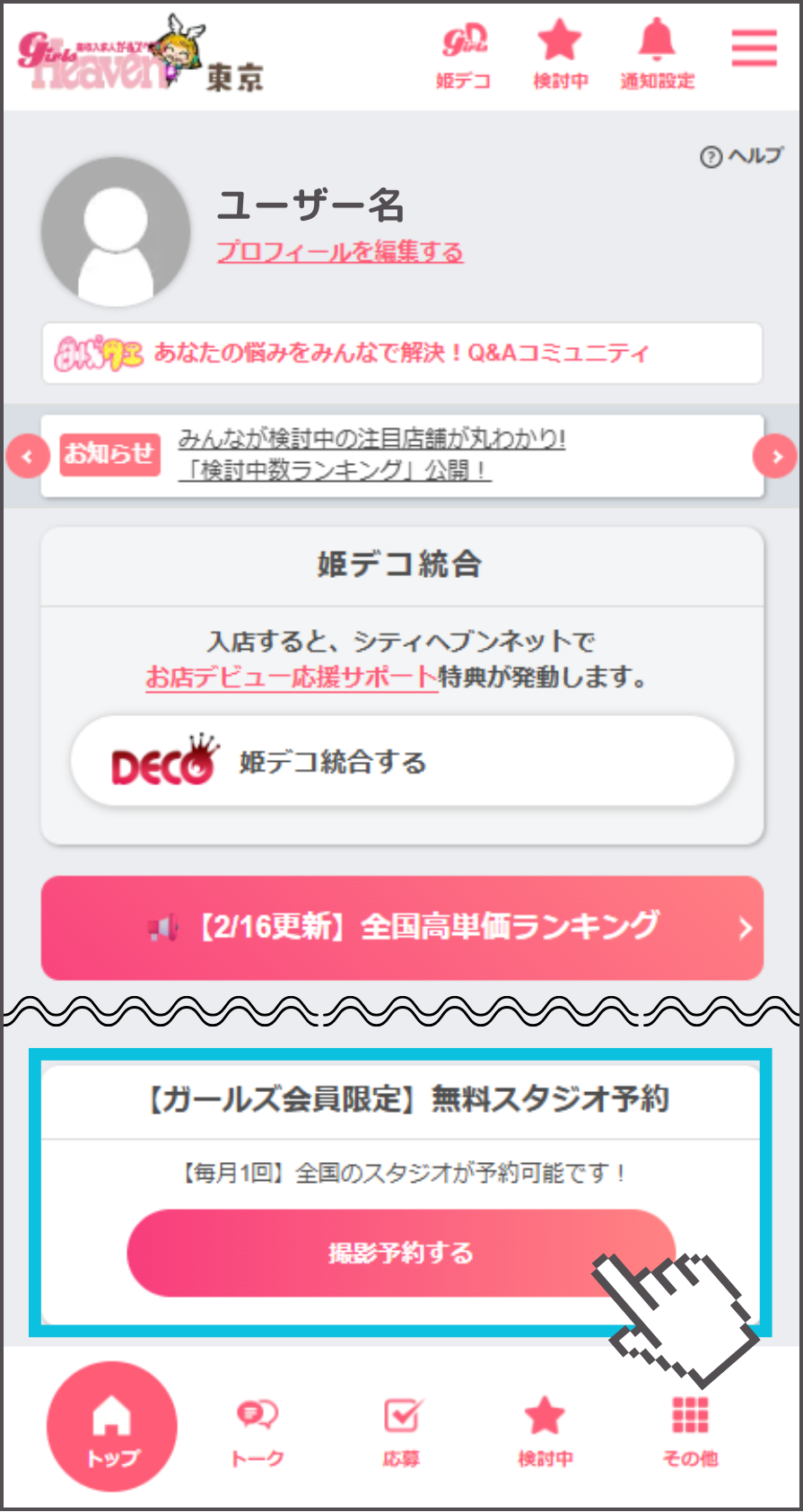
Task: Tap the 撮影予約する button
Action: pos(400,1253)
